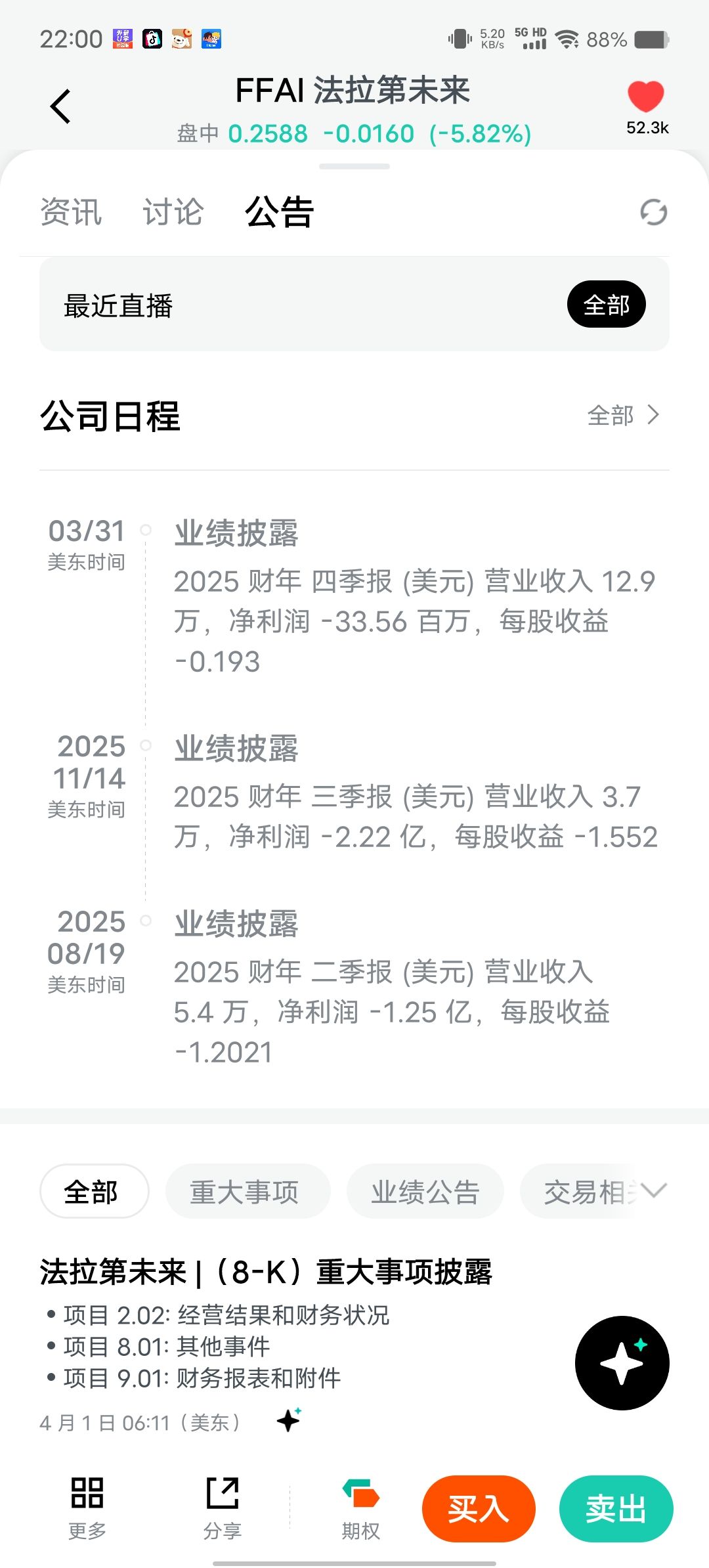This screenshot has width=709, height=1568.
Task: Launch the floating AI assistant button
Action: tap(622, 1362)
